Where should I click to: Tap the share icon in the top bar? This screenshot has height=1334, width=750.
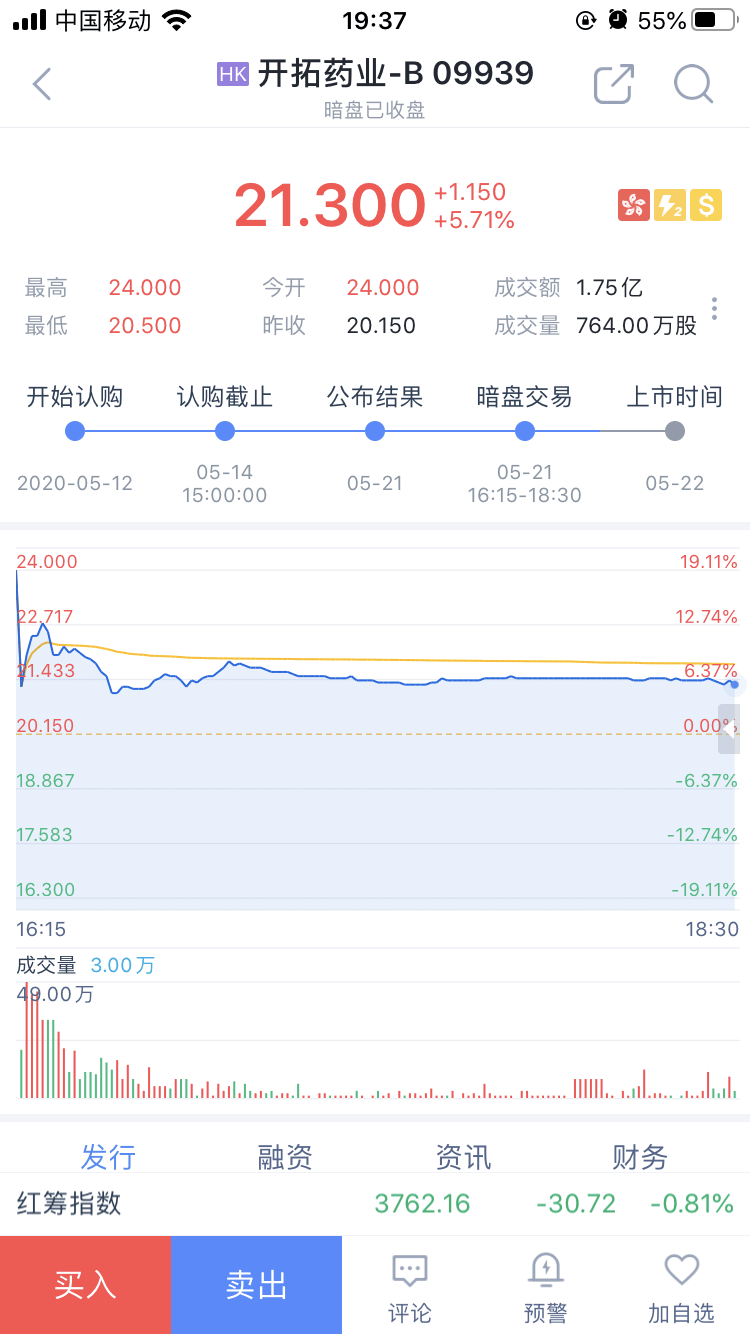pos(613,84)
